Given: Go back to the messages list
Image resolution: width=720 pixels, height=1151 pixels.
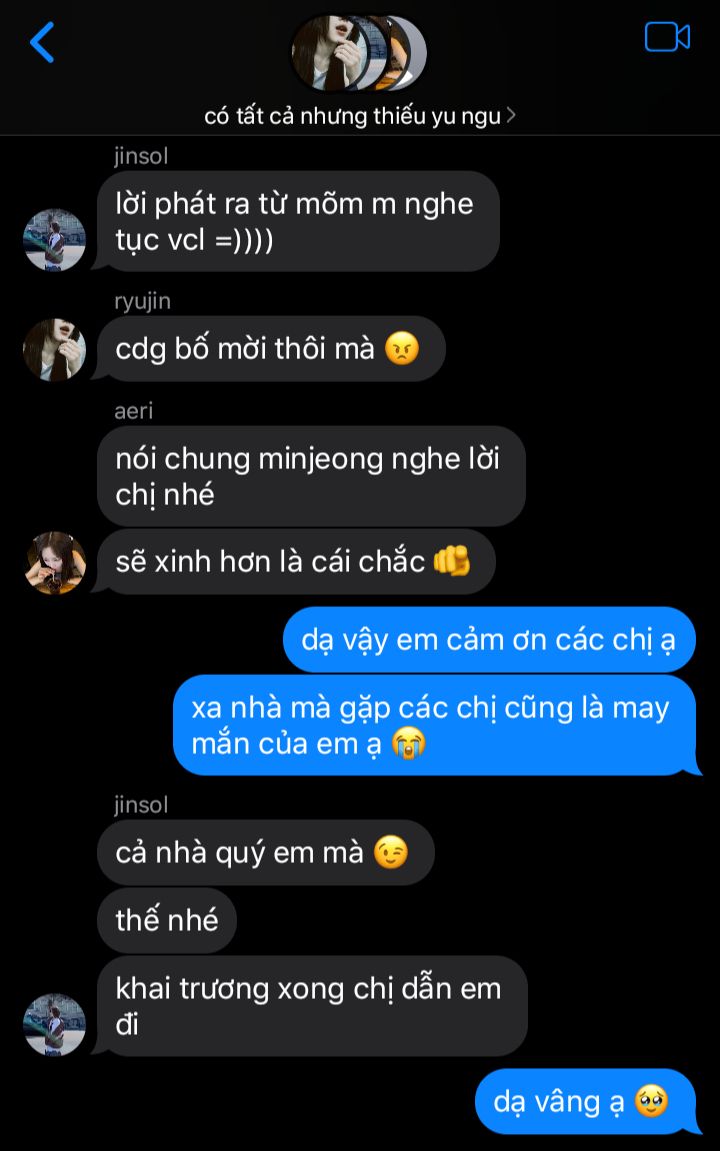Looking at the screenshot, I should [42, 42].
